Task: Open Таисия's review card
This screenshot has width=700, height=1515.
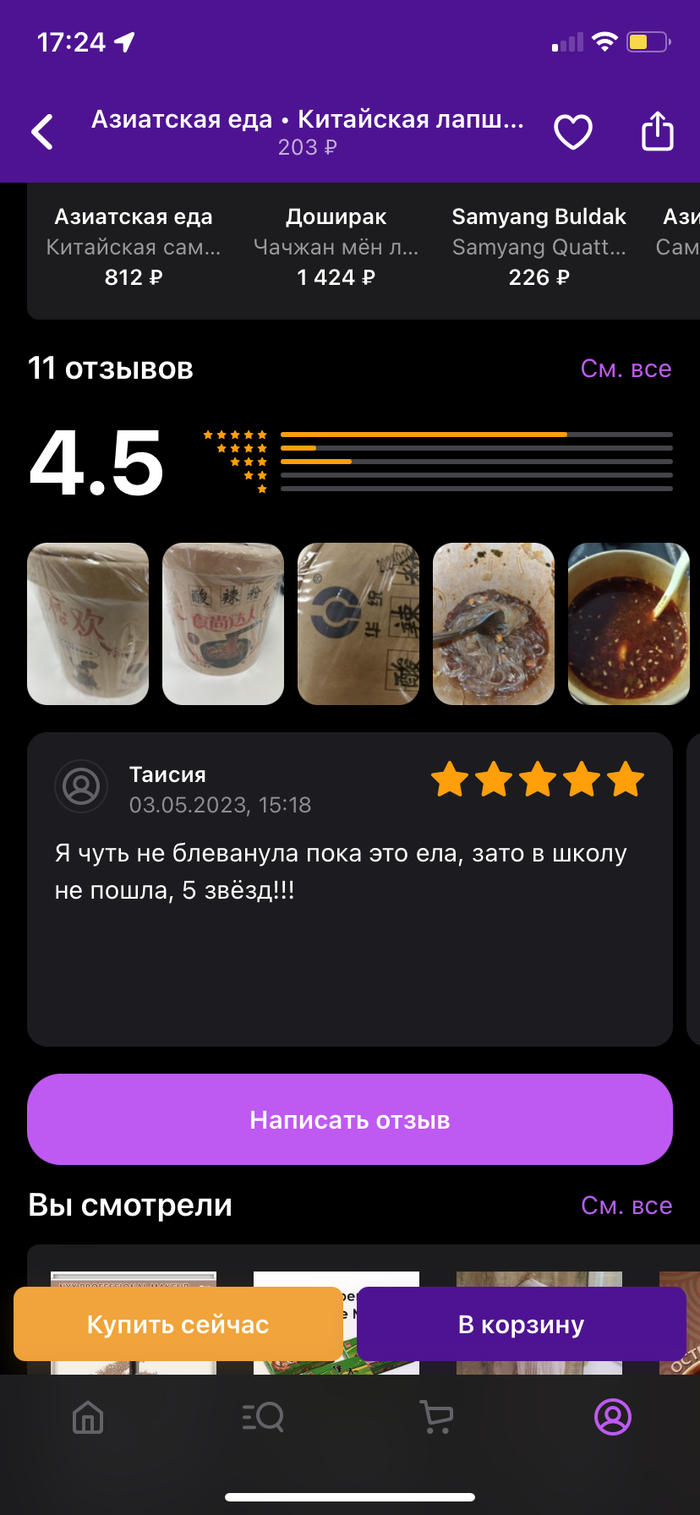Action: 349,888
